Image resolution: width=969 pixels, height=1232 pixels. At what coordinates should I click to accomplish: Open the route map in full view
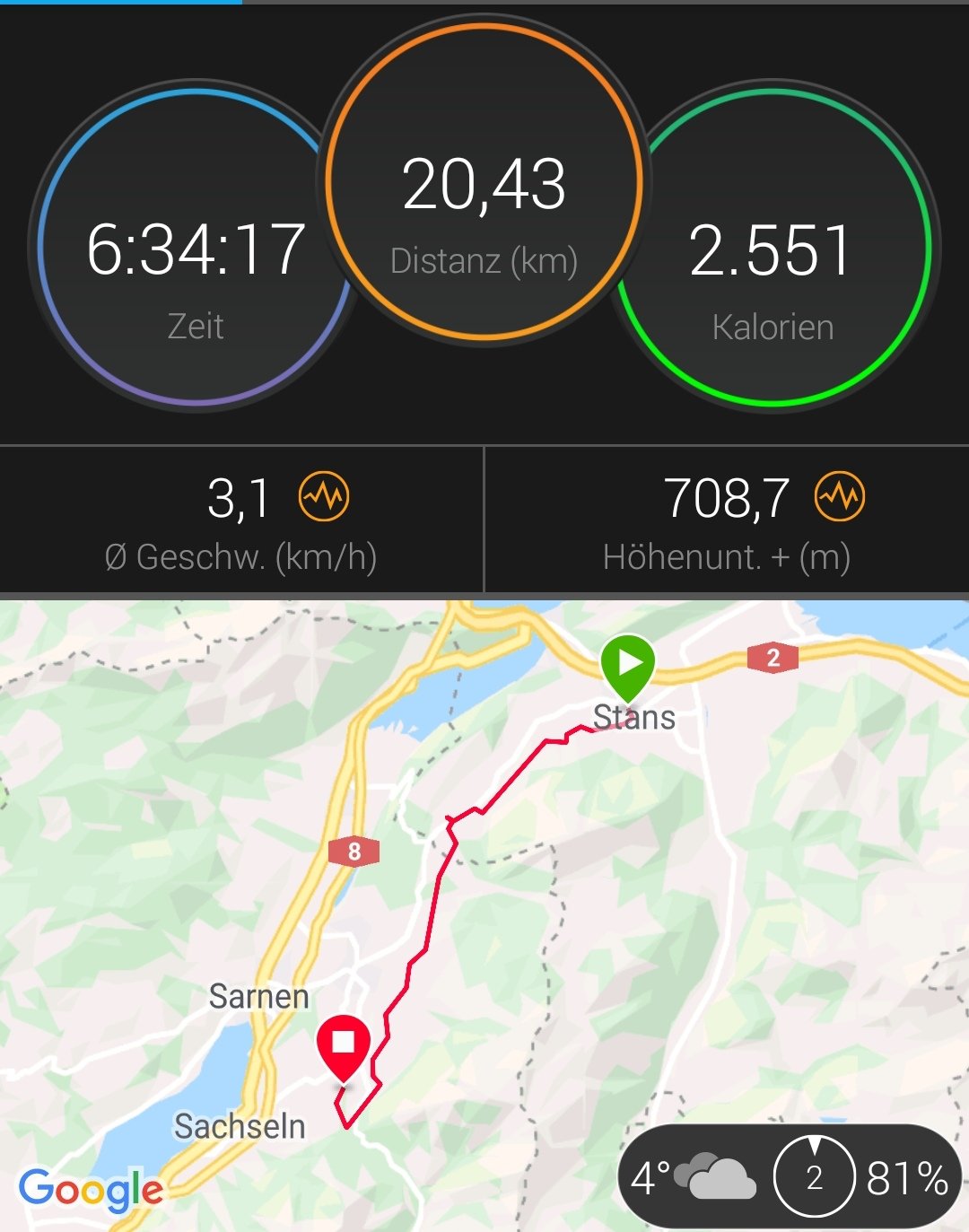pos(484,897)
